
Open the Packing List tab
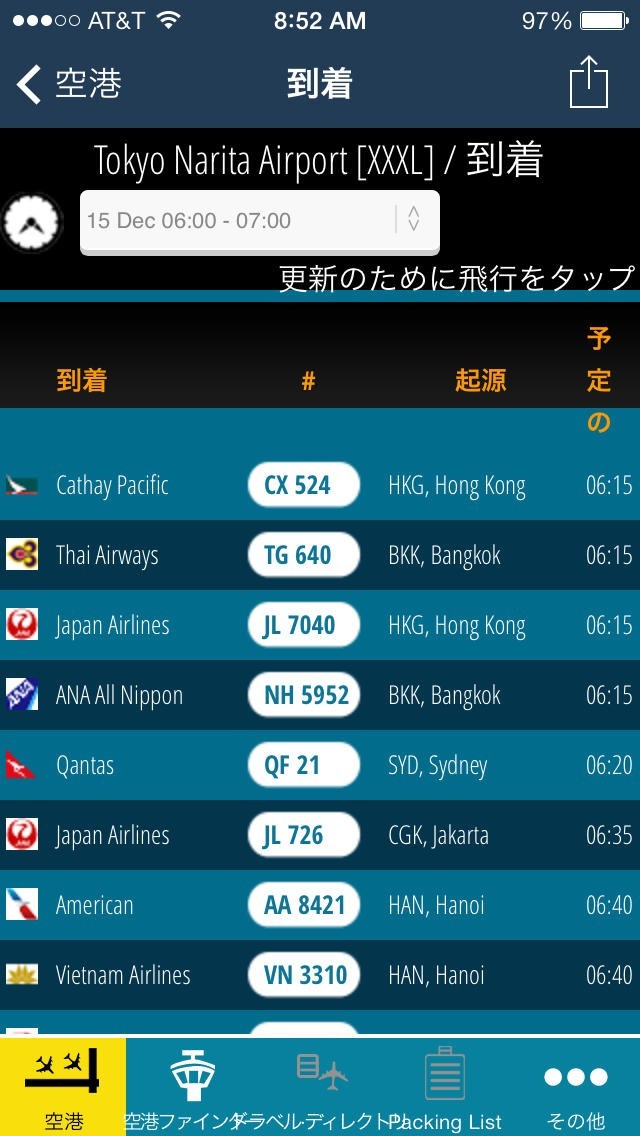[x=445, y=1087]
